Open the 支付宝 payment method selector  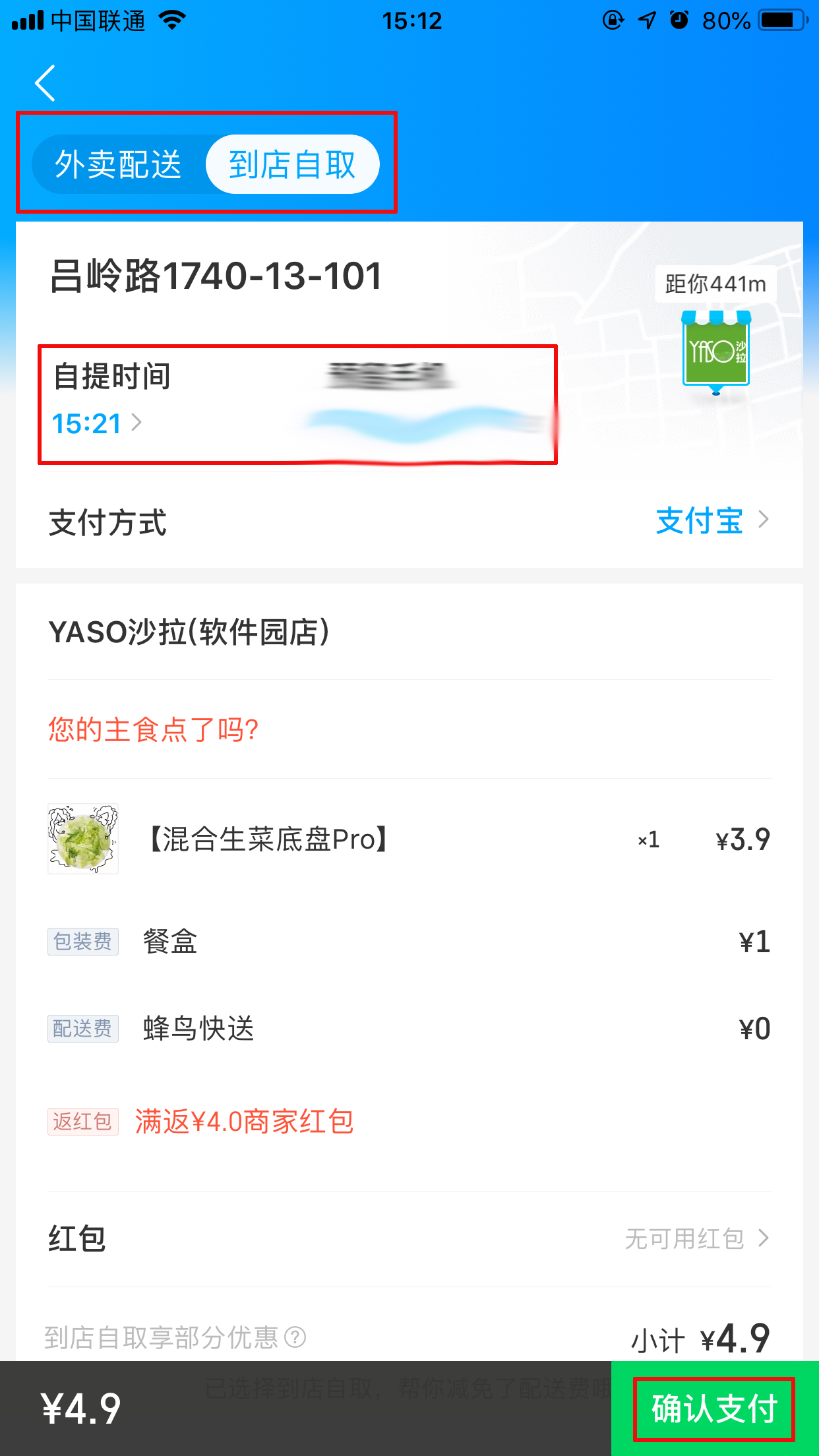click(699, 522)
